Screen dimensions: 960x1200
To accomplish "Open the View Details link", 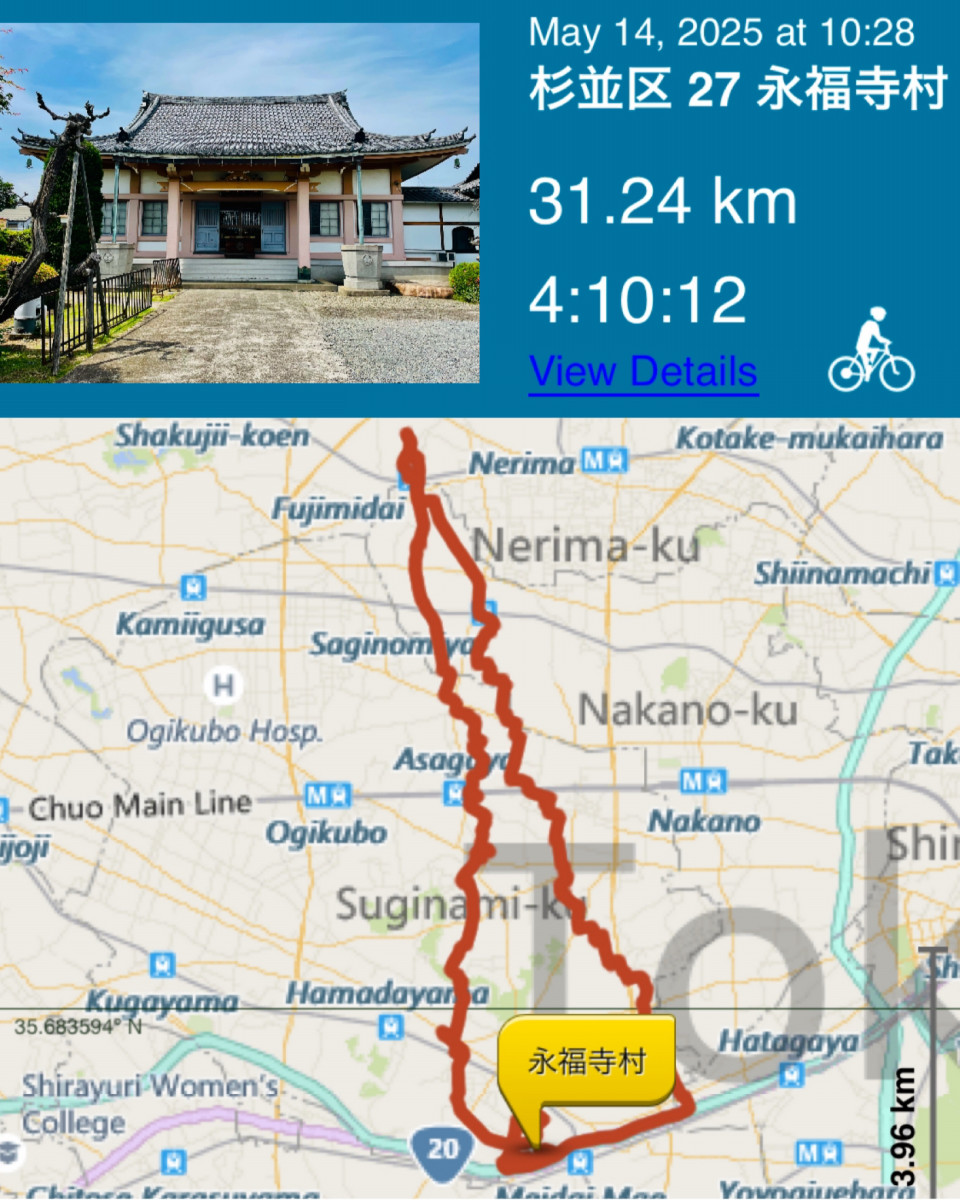I will 643,372.
